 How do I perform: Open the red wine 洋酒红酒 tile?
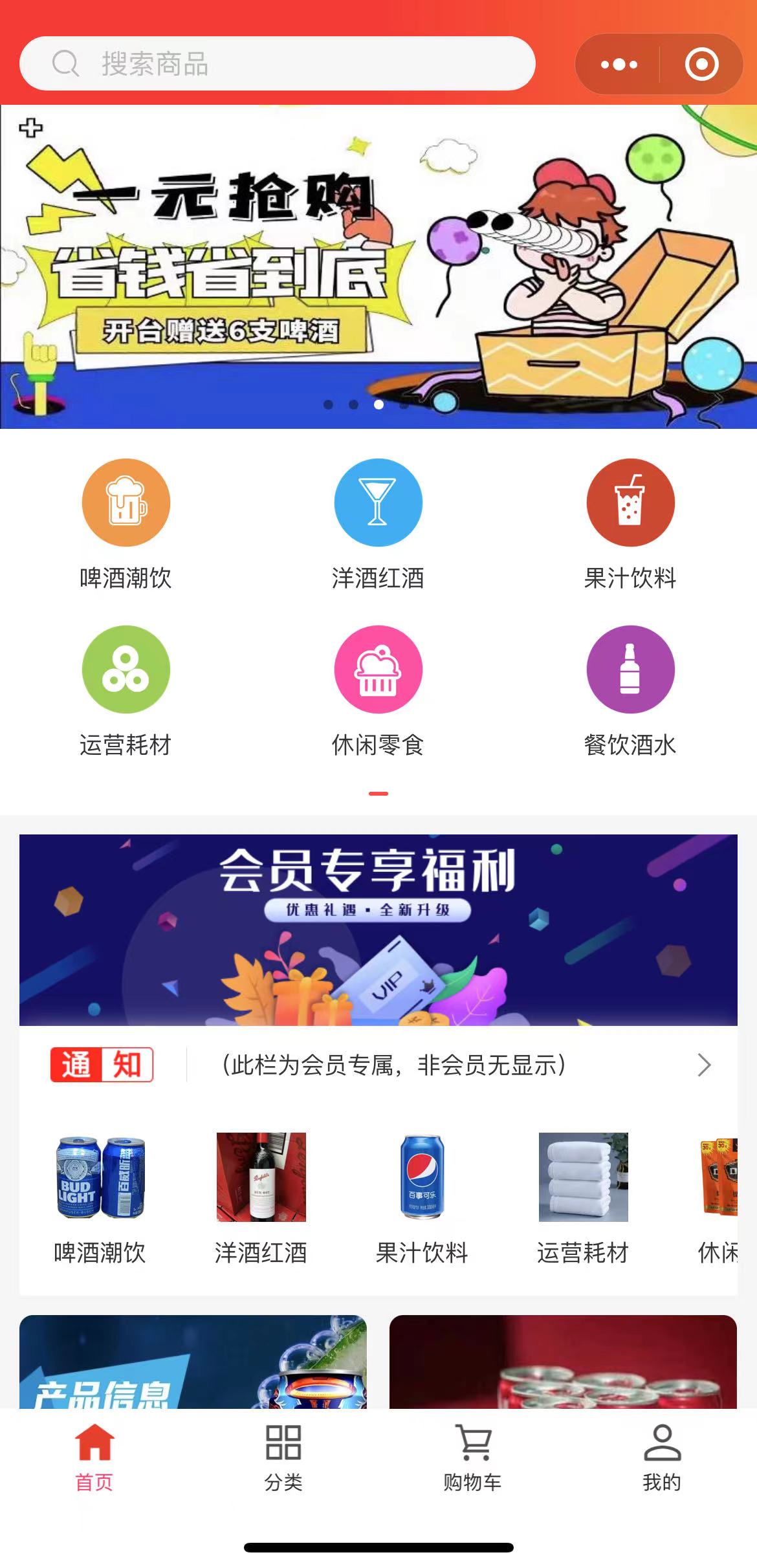261,1177
